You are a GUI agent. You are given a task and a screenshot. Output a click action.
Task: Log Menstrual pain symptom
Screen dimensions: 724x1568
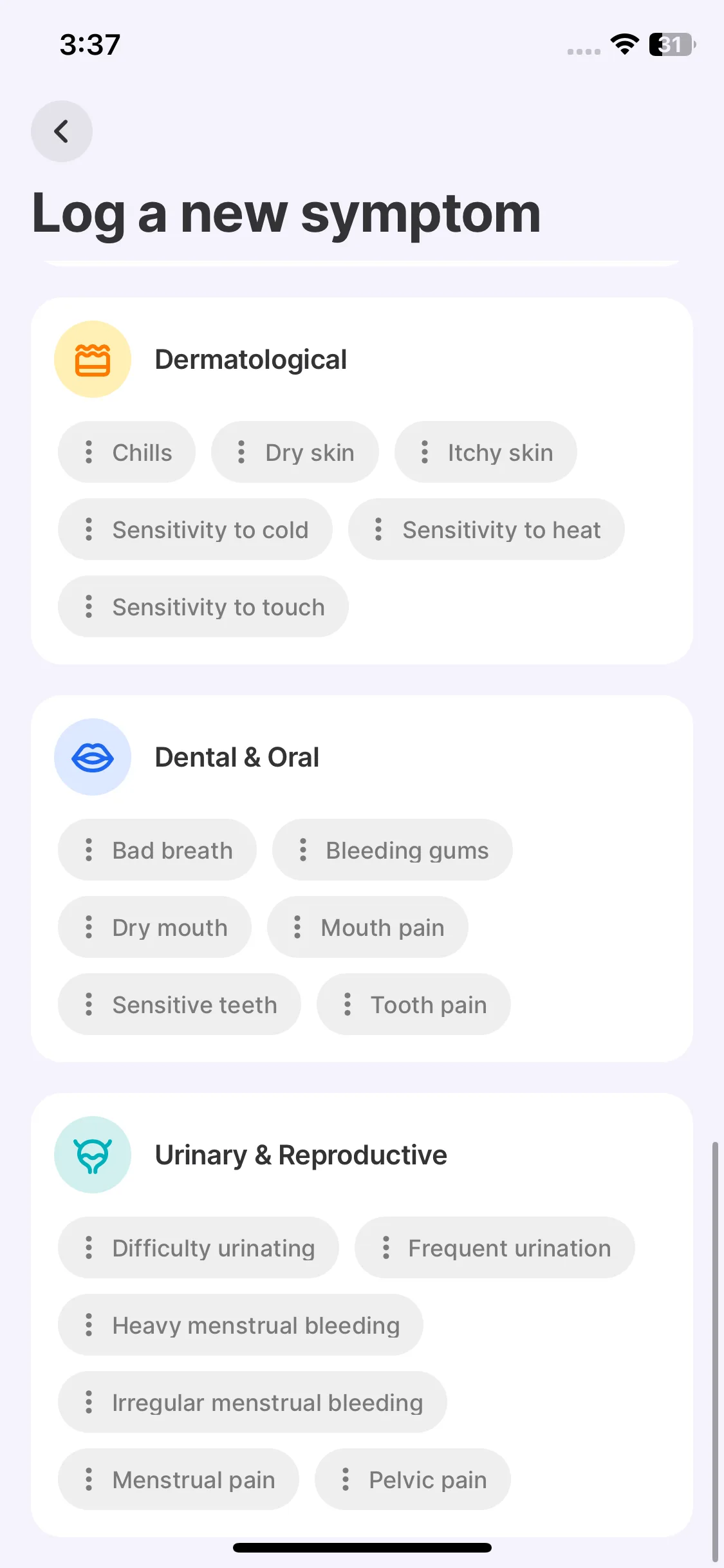(x=178, y=1479)
